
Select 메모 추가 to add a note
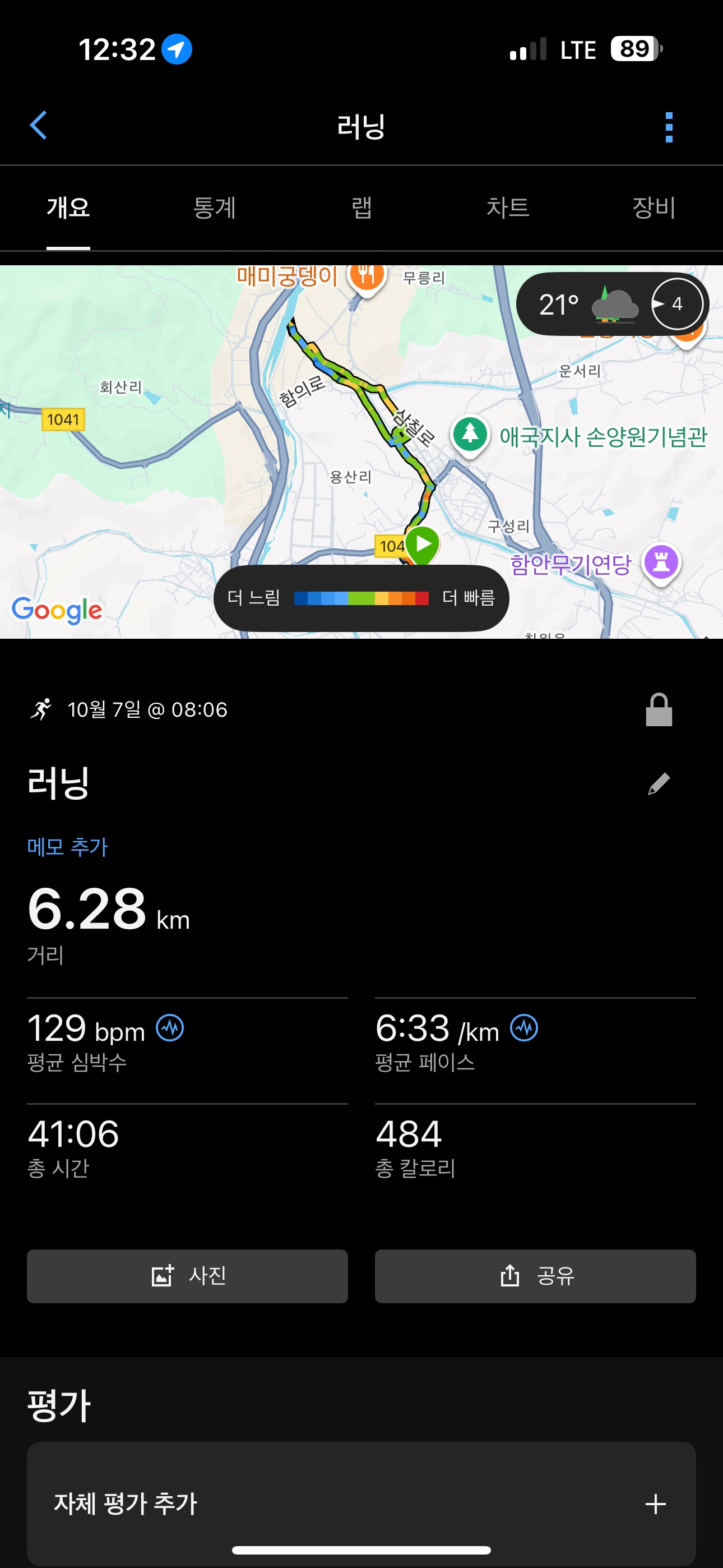click(66, 846)
